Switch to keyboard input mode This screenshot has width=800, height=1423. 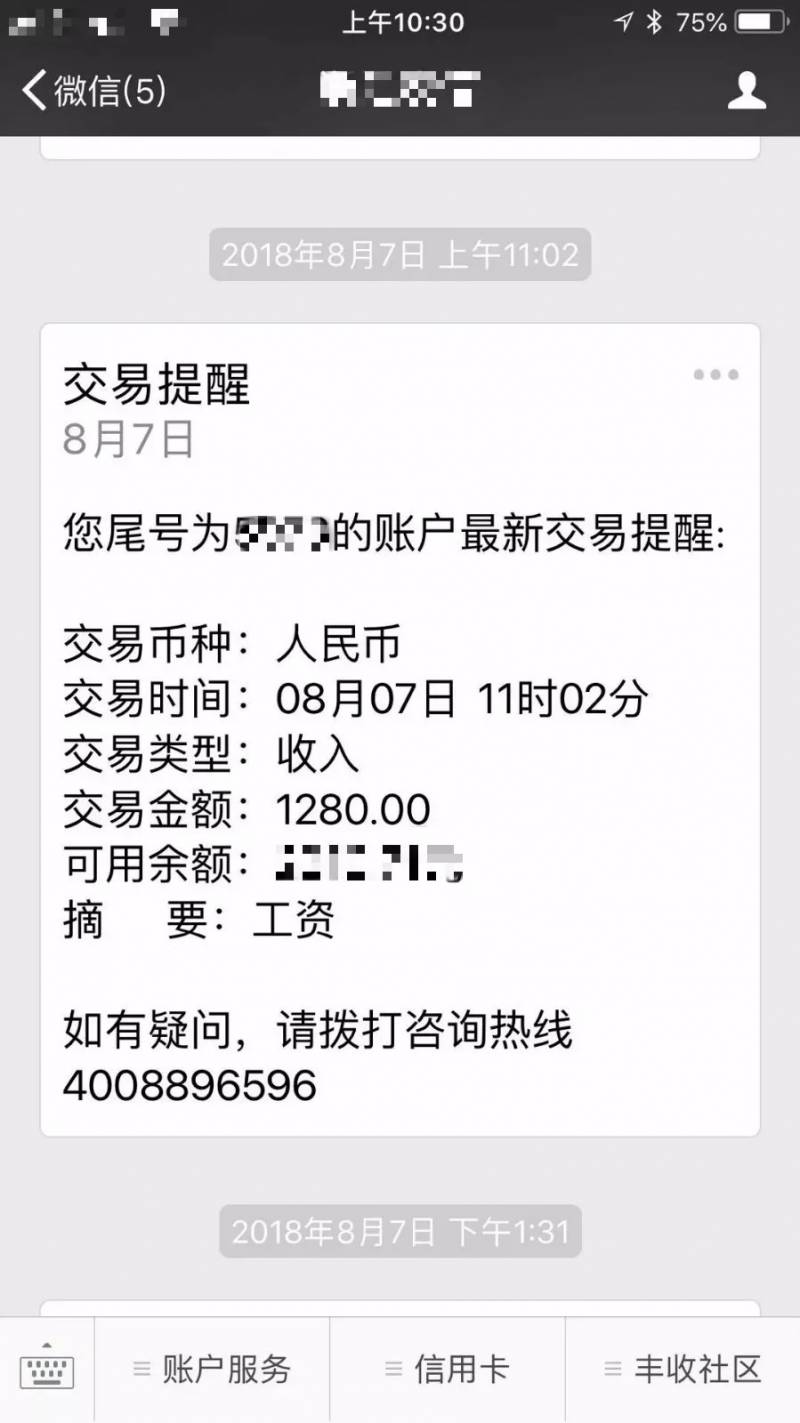(47, 1369)
